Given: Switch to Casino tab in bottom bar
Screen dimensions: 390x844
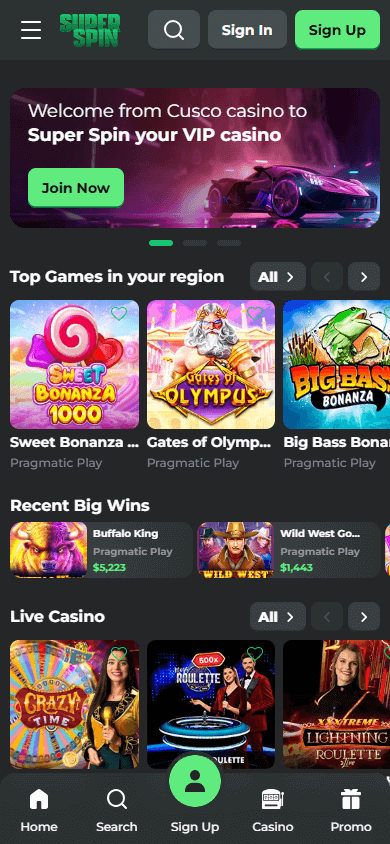Looking at the screenshot, I should click(x=273, y=810).
